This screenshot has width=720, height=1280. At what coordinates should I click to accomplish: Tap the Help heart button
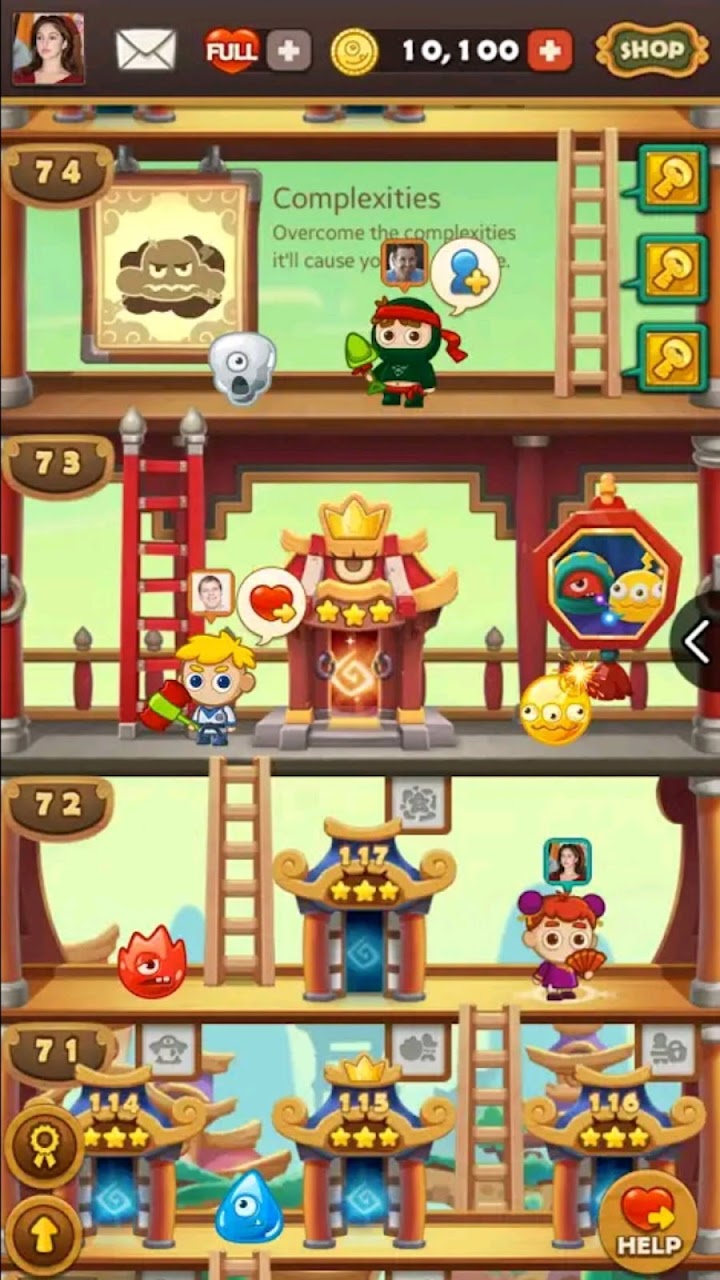(x=648, y=1218)
